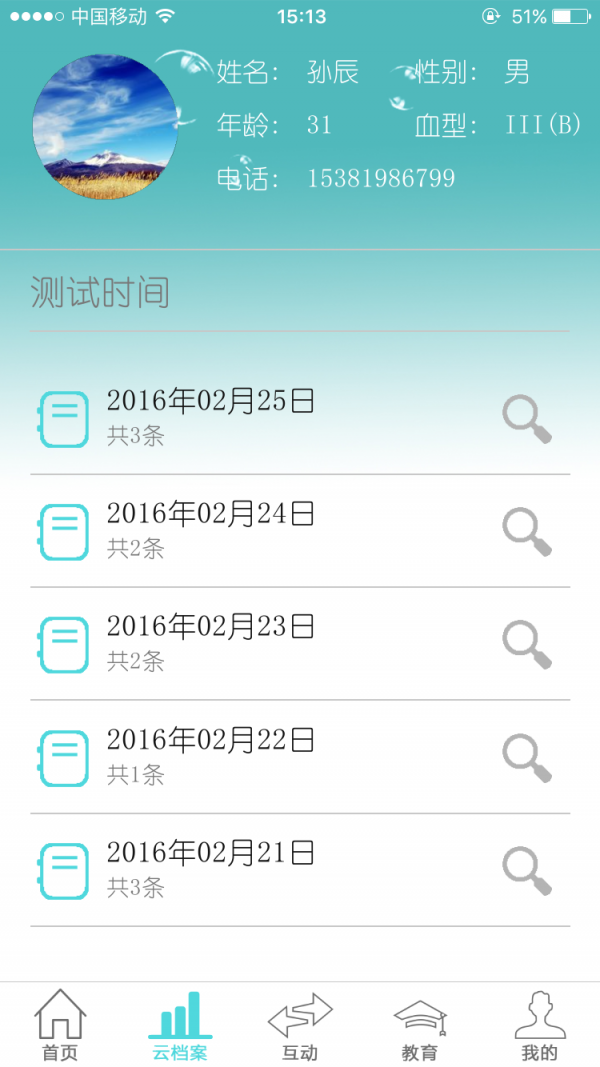Tap the magnifier for 2016年02月24日
Image resolution: width=600 pixels, height=1067 pixels.
click(x=527, y=532)
